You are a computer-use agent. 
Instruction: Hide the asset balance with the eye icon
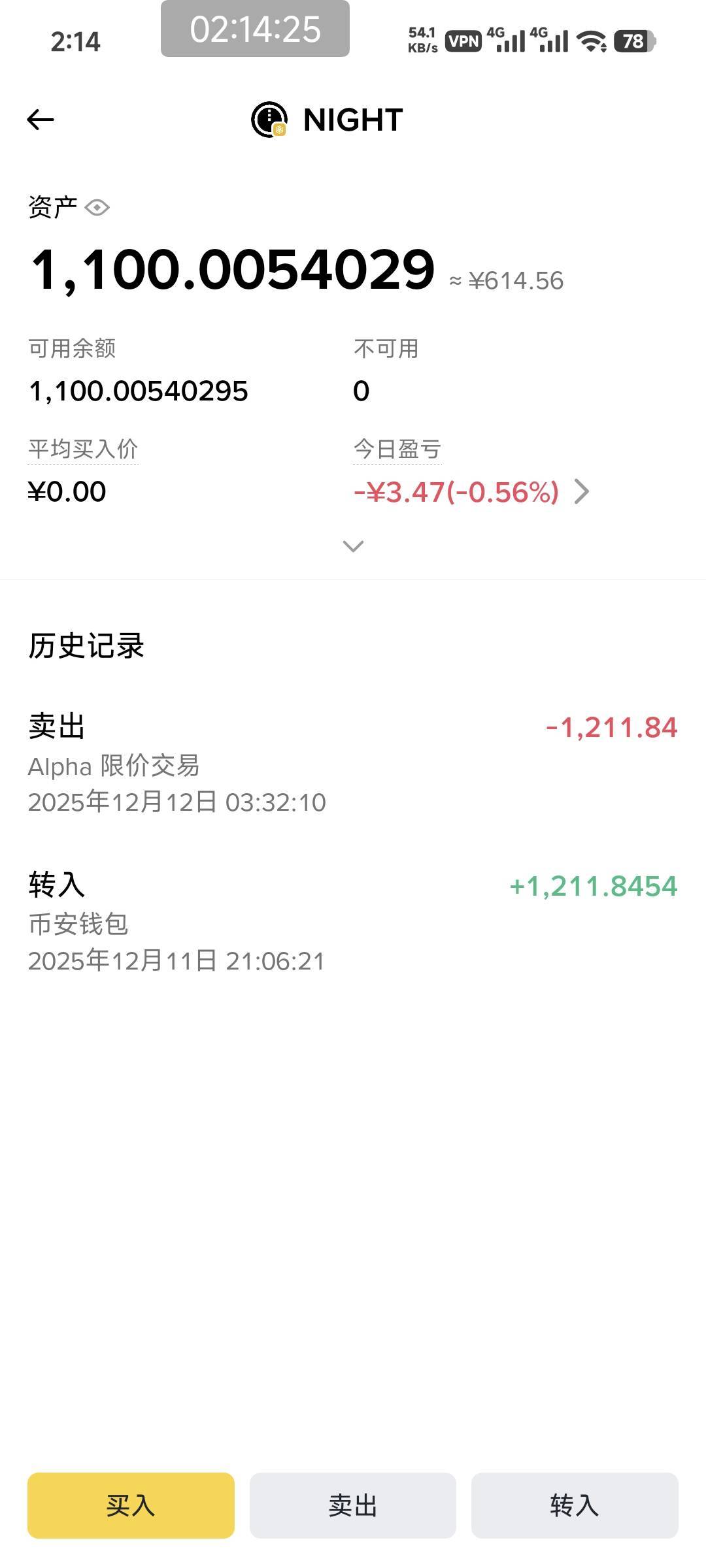(x=97, y=208)
